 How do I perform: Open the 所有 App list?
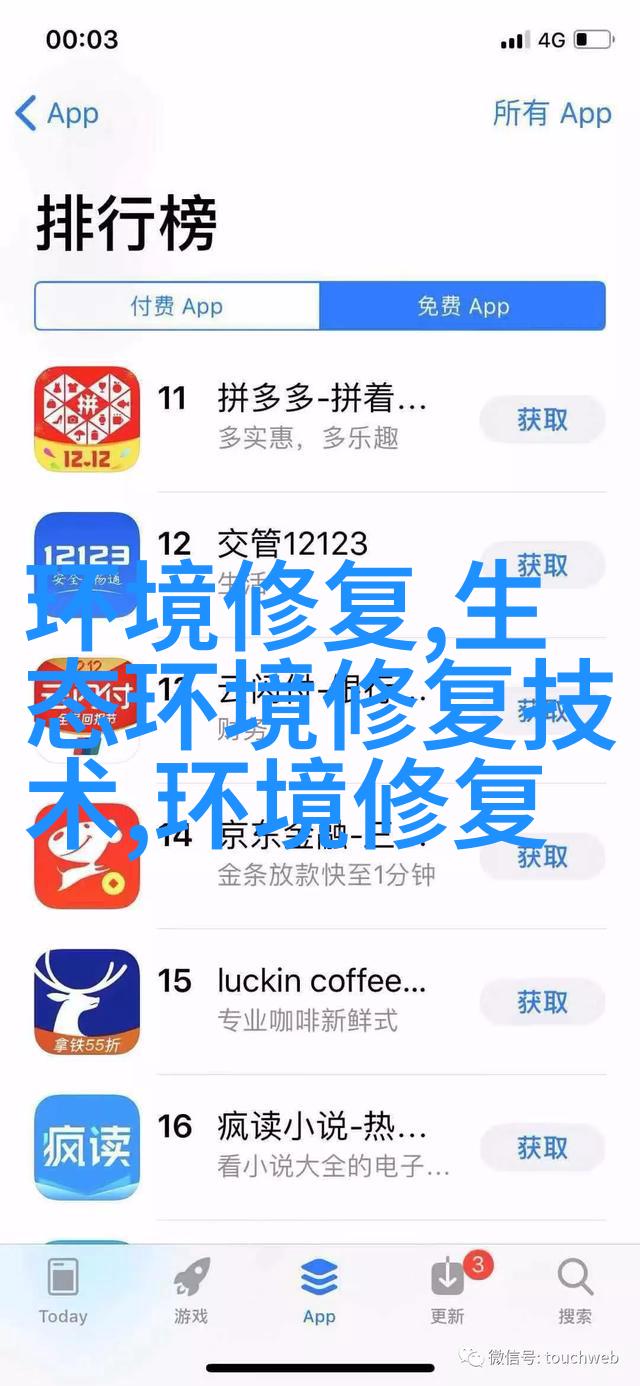(551, 113)
